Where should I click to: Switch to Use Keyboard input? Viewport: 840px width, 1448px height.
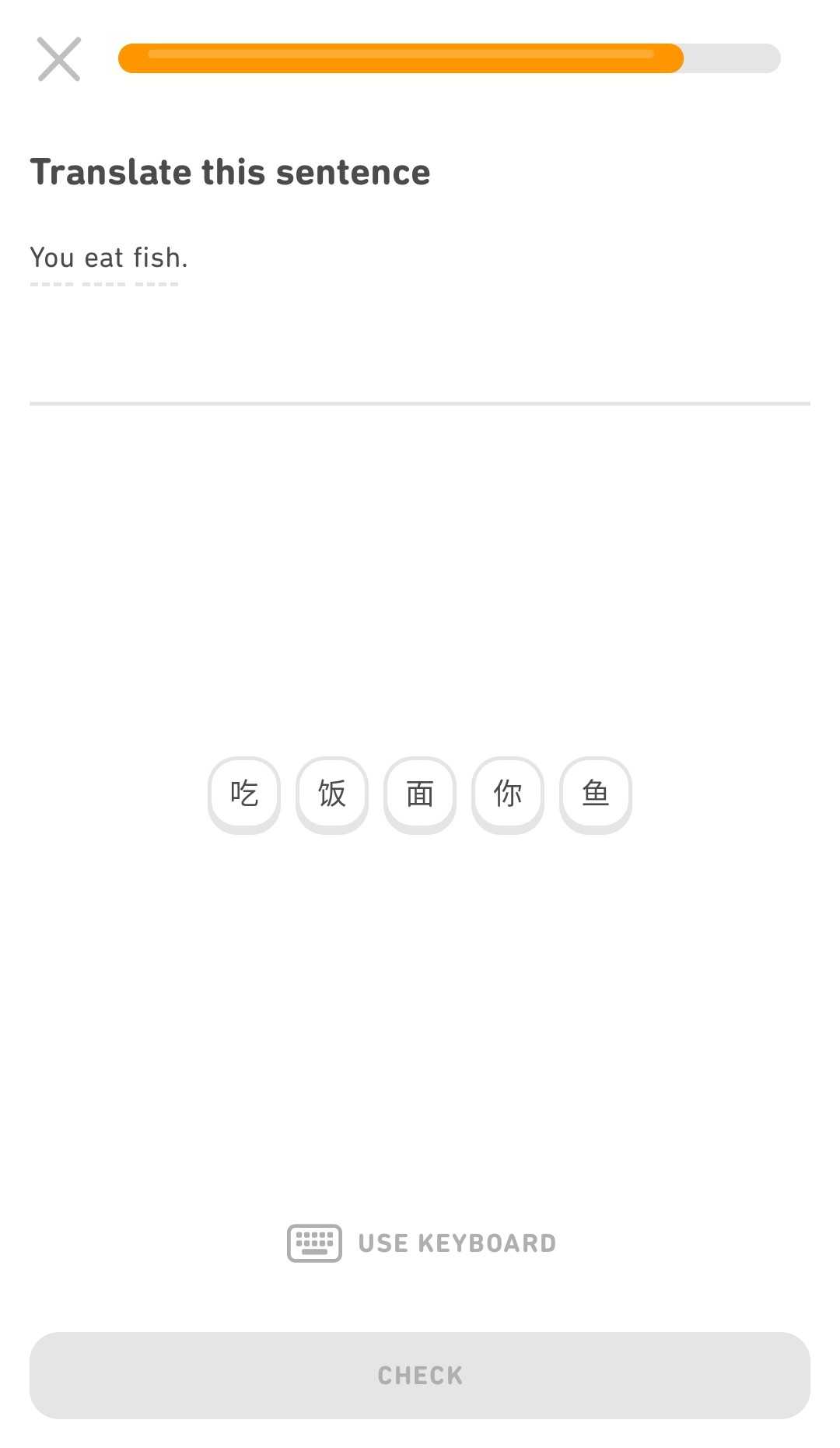422,1243
